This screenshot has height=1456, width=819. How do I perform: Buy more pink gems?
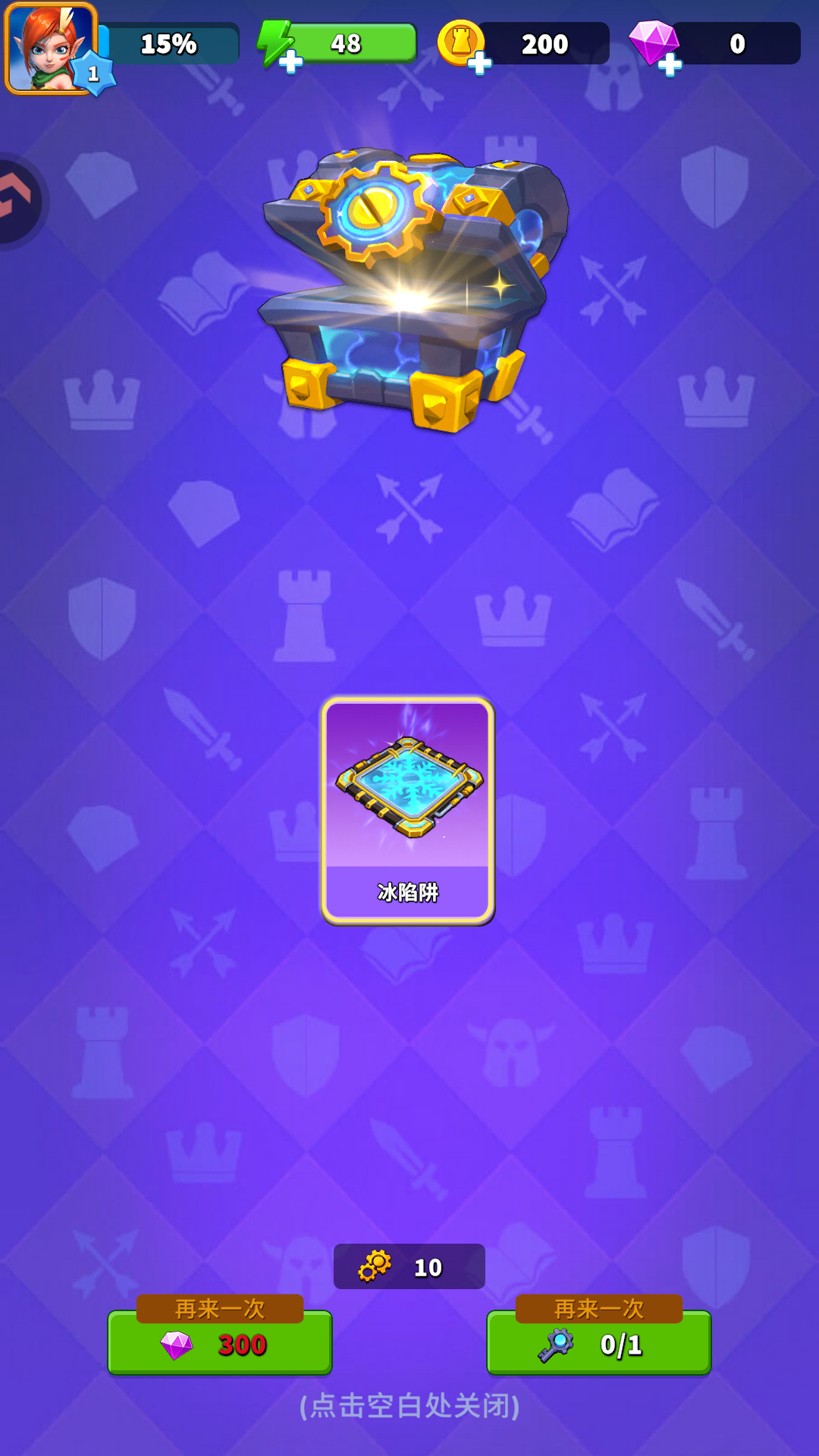click(x=669, y=64)
